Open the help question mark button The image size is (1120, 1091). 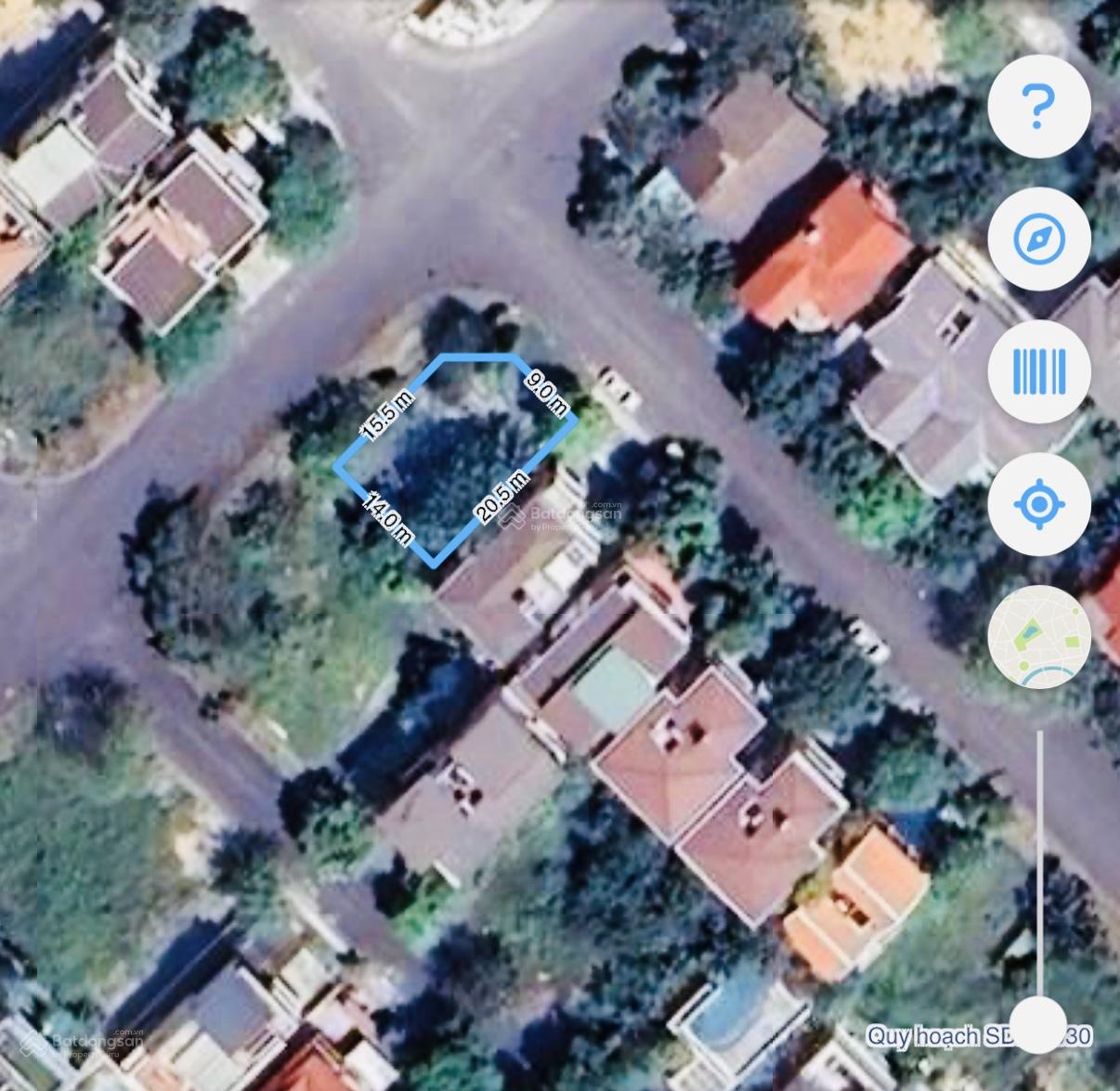1038,106
